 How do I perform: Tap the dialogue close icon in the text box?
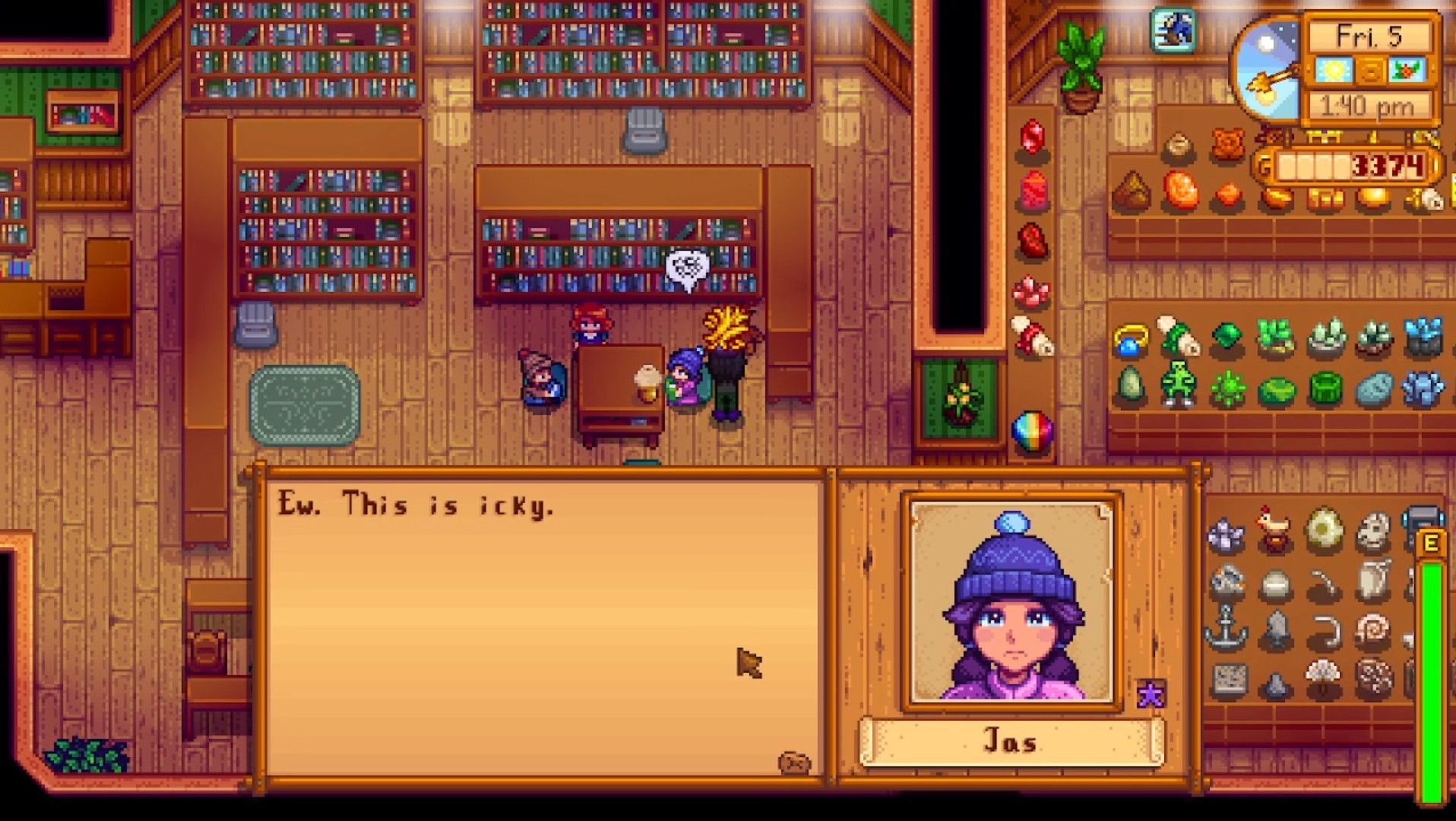point(793,762)
